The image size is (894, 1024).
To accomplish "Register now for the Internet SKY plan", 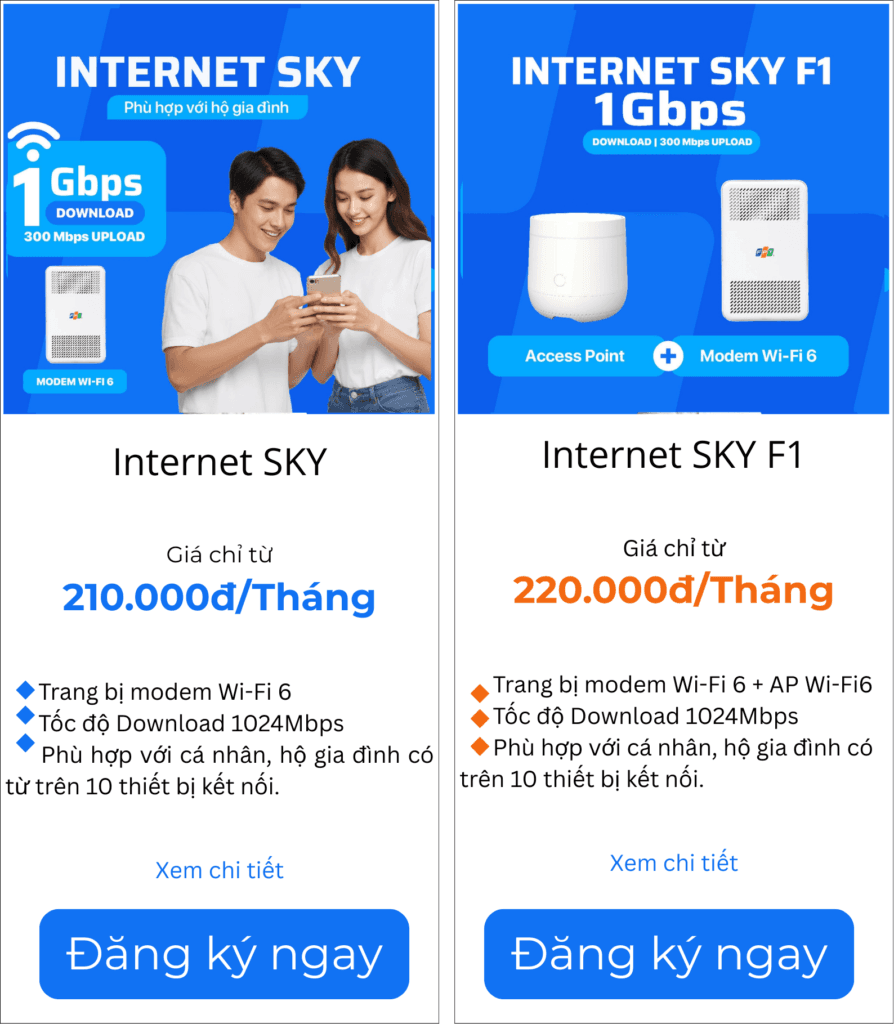I will click(x=224, y=954).
